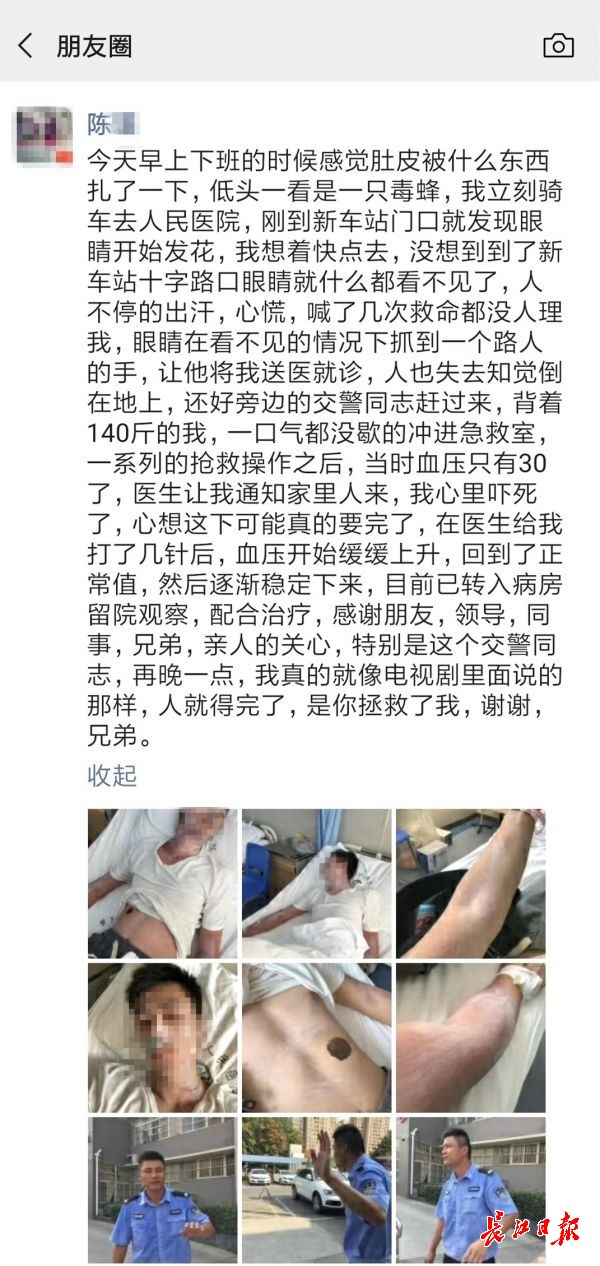Go back from the 朋友圈 page
The image size is (600, 1266).
26,45
